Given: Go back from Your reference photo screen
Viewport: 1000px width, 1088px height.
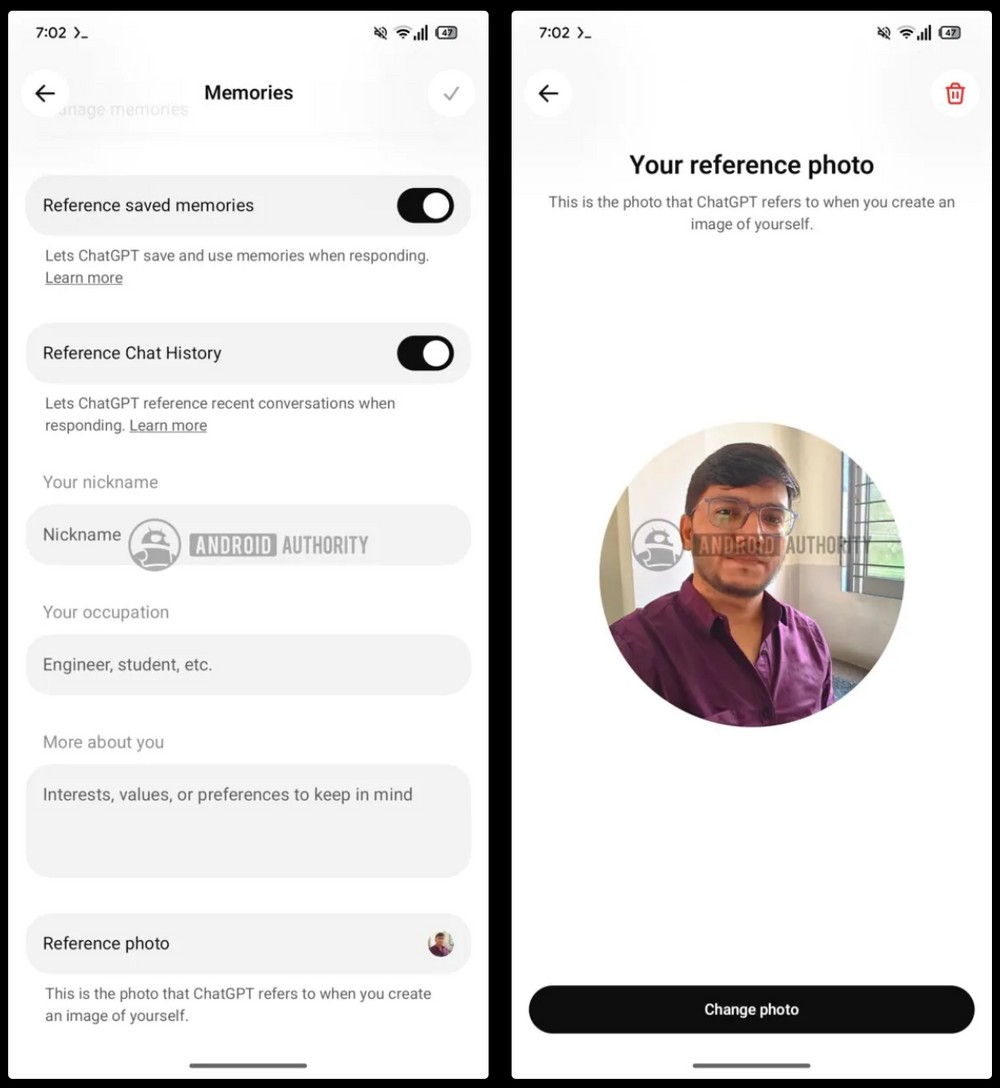Looking at the screenshot, I should coord(548,93).
